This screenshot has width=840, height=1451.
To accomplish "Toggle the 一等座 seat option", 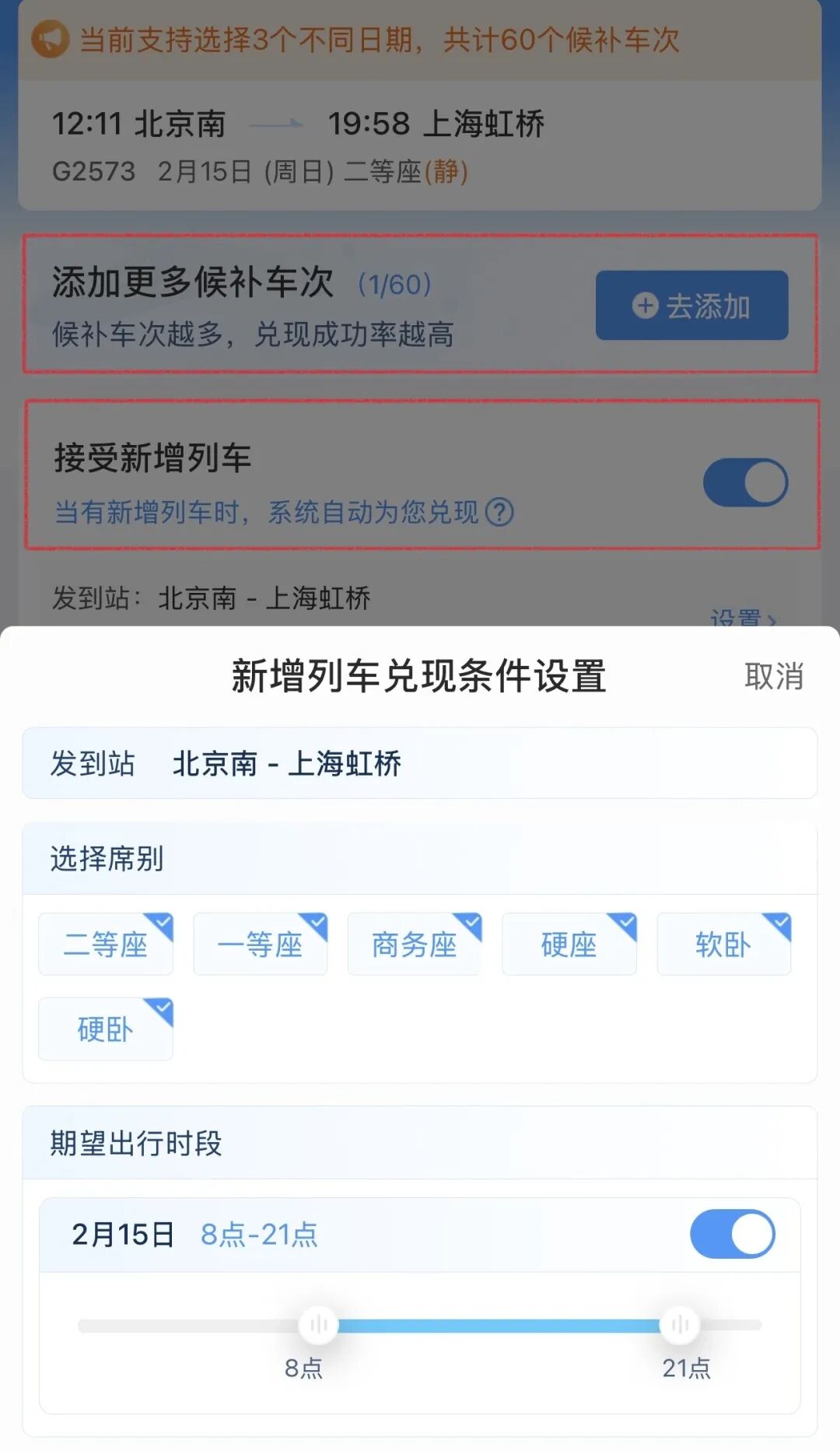I will pyautogui.click(x=260, y=945).
